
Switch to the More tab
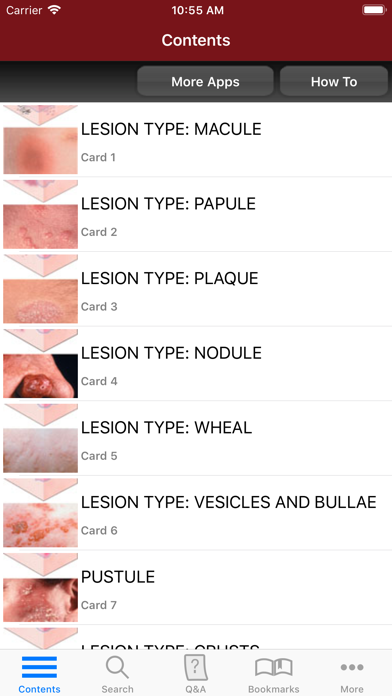click(352, 674)
